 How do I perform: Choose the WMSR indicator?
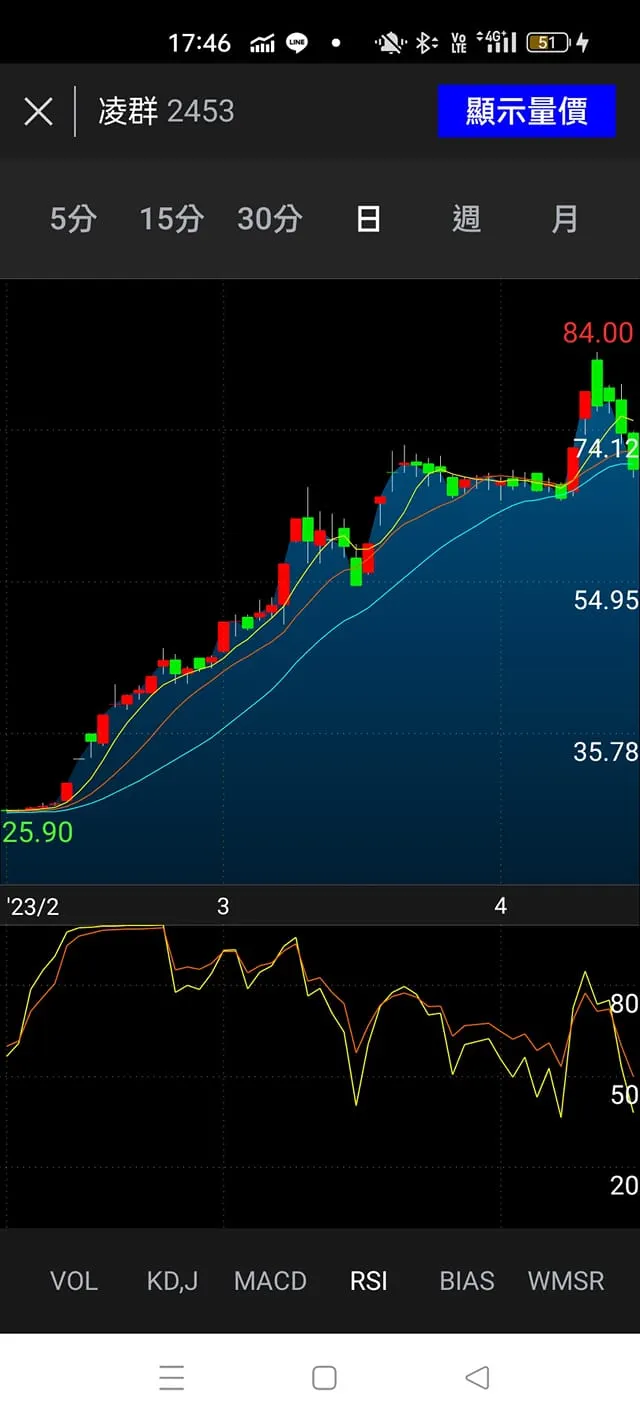[566, 1280]
